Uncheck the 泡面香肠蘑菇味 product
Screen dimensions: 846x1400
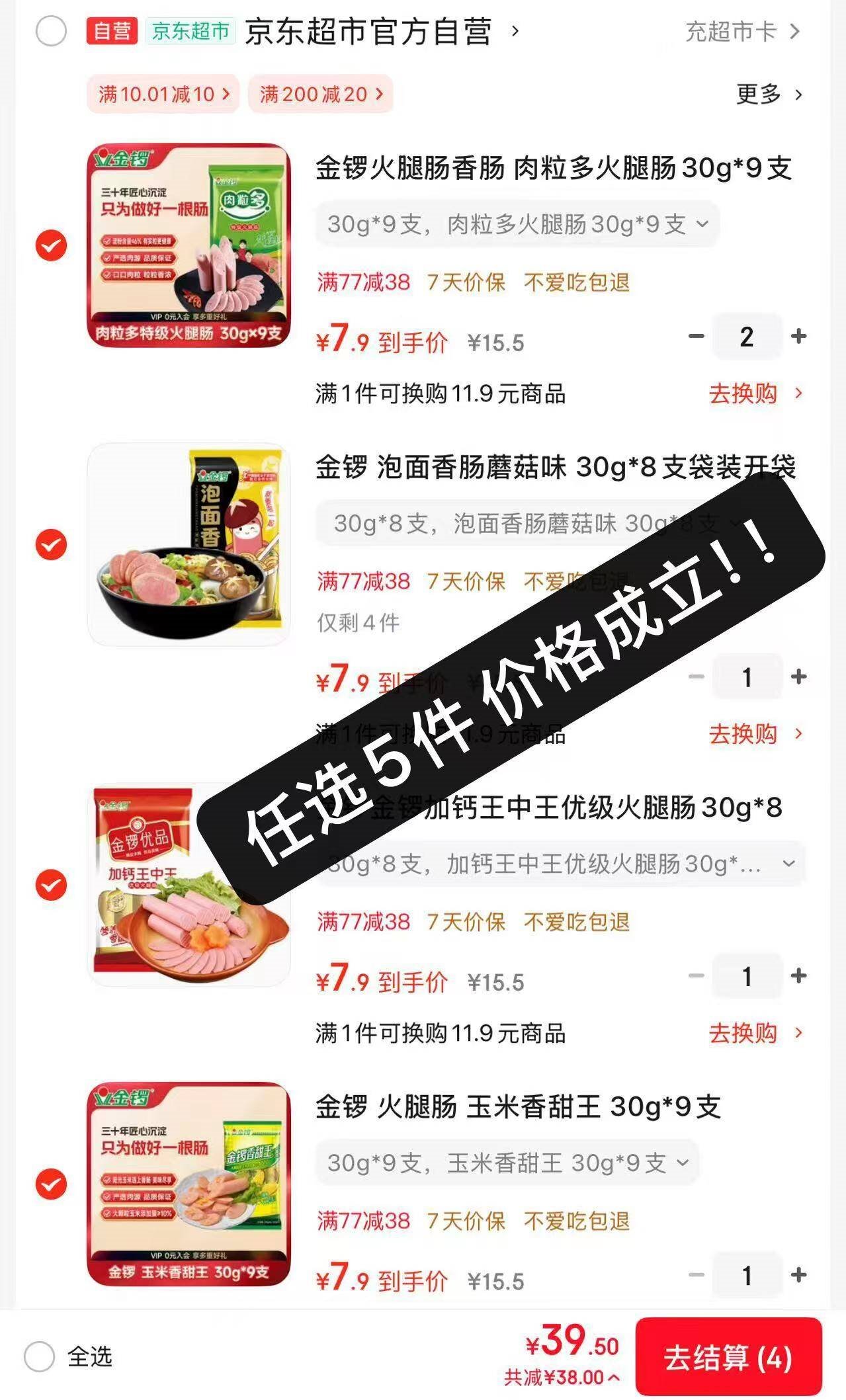point(50,546)
